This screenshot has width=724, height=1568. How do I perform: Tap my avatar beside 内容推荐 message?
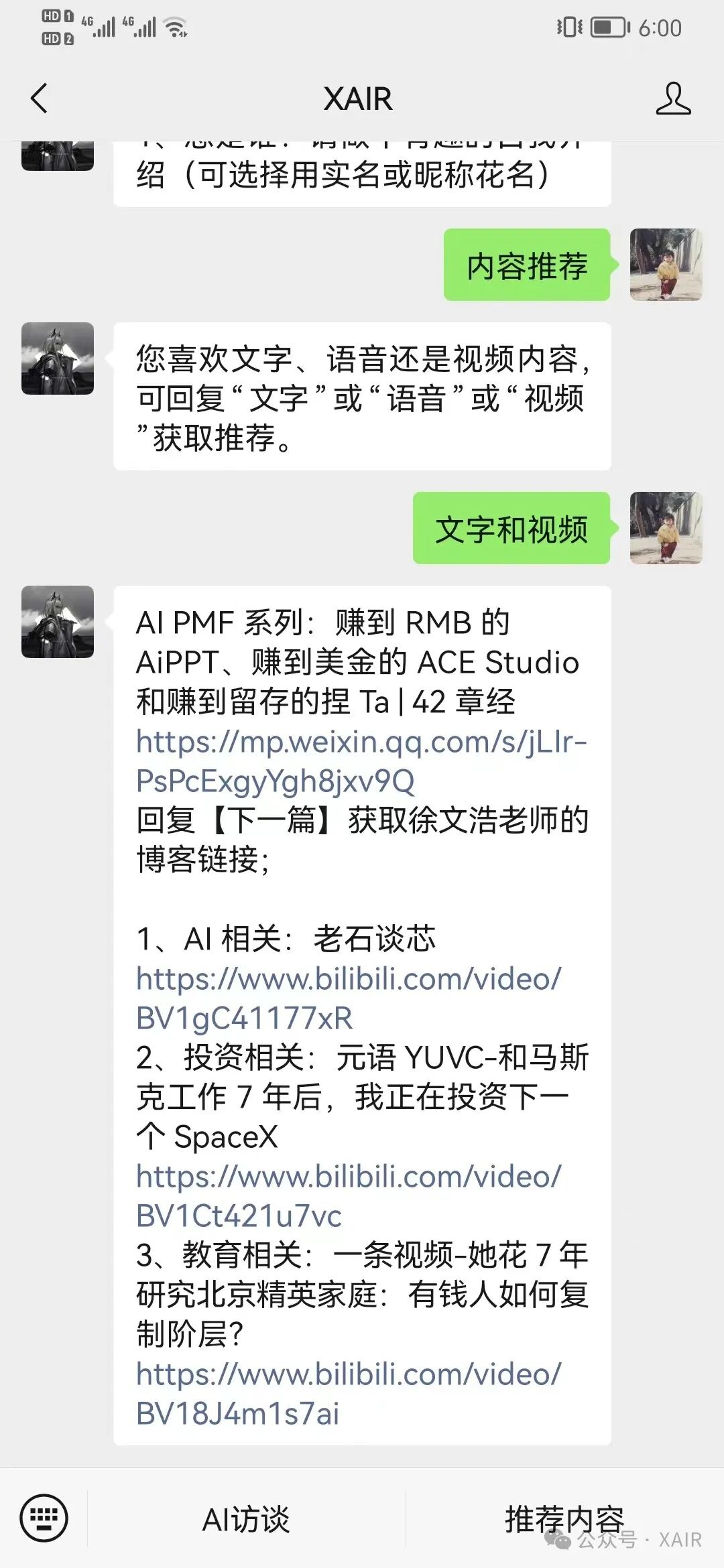pos(666,265)
